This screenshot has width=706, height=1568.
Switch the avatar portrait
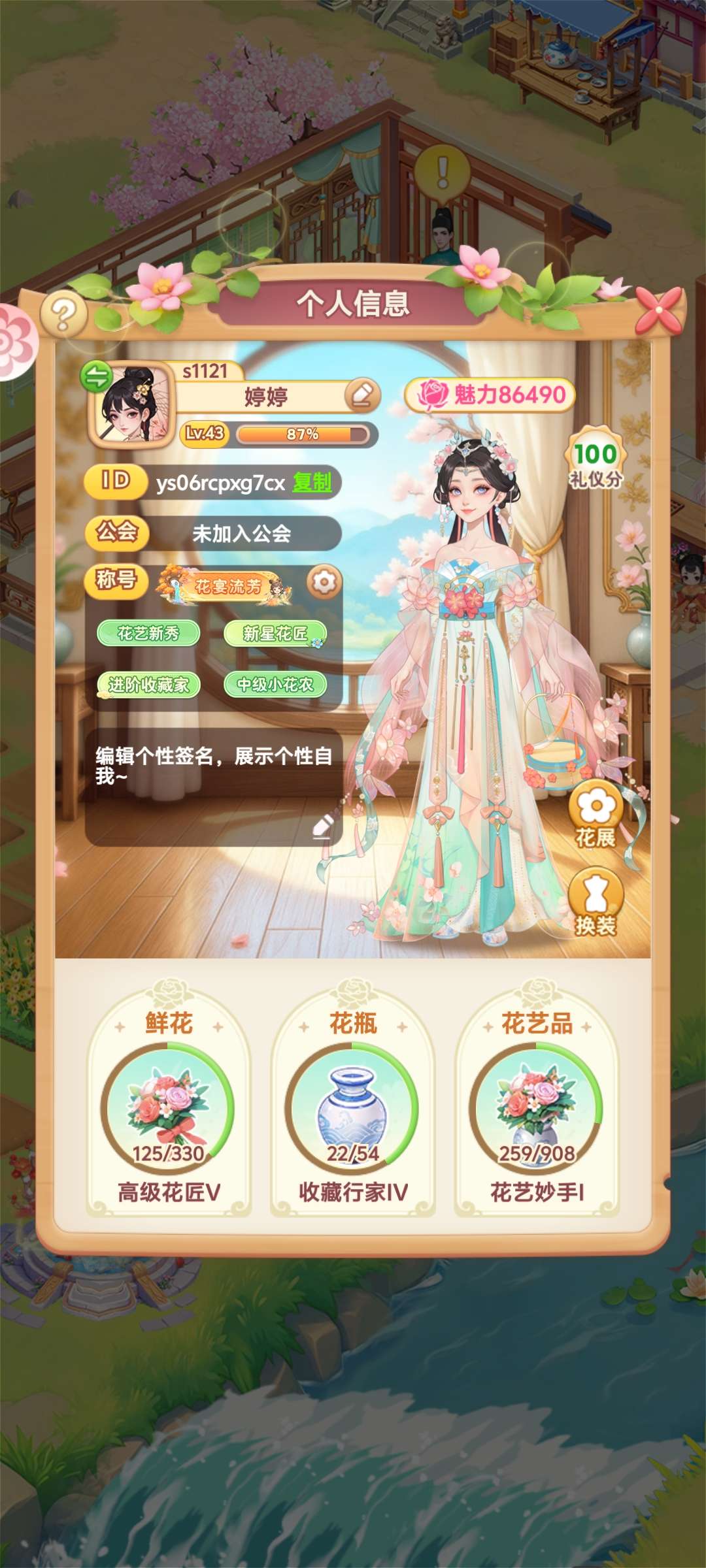(x=97, y=377)
